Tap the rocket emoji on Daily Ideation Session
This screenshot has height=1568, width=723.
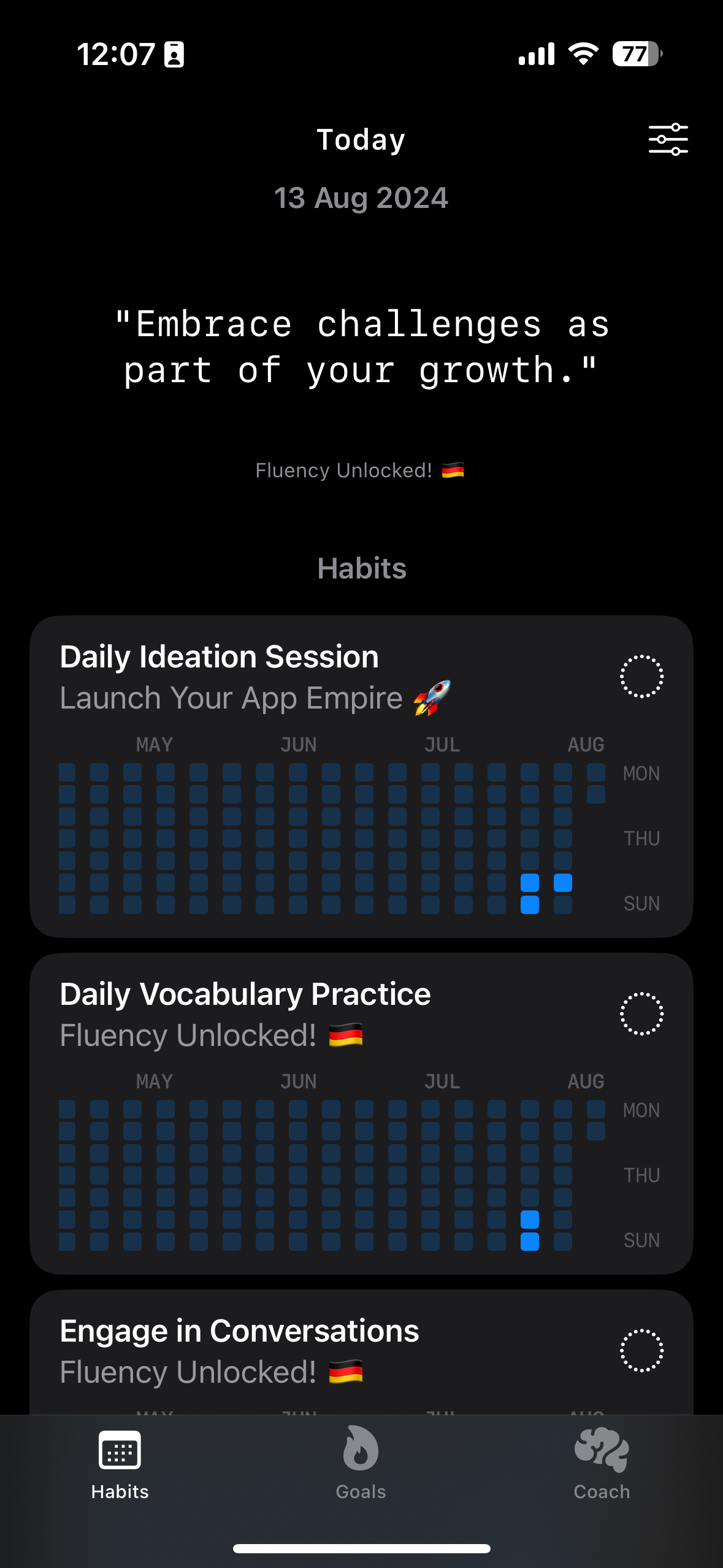coord(434,699)
